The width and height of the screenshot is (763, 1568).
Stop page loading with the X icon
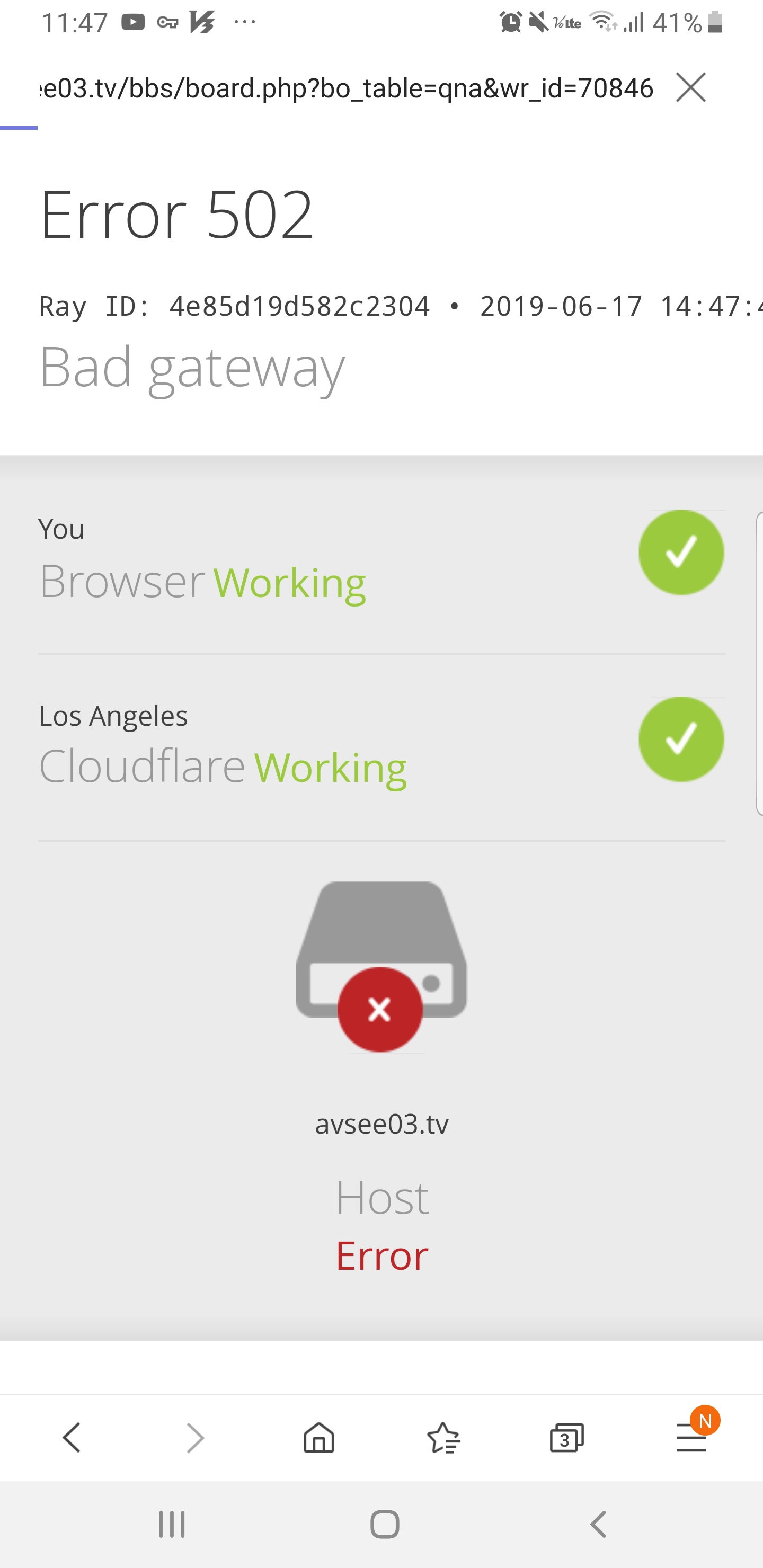[x=690, y=87]
